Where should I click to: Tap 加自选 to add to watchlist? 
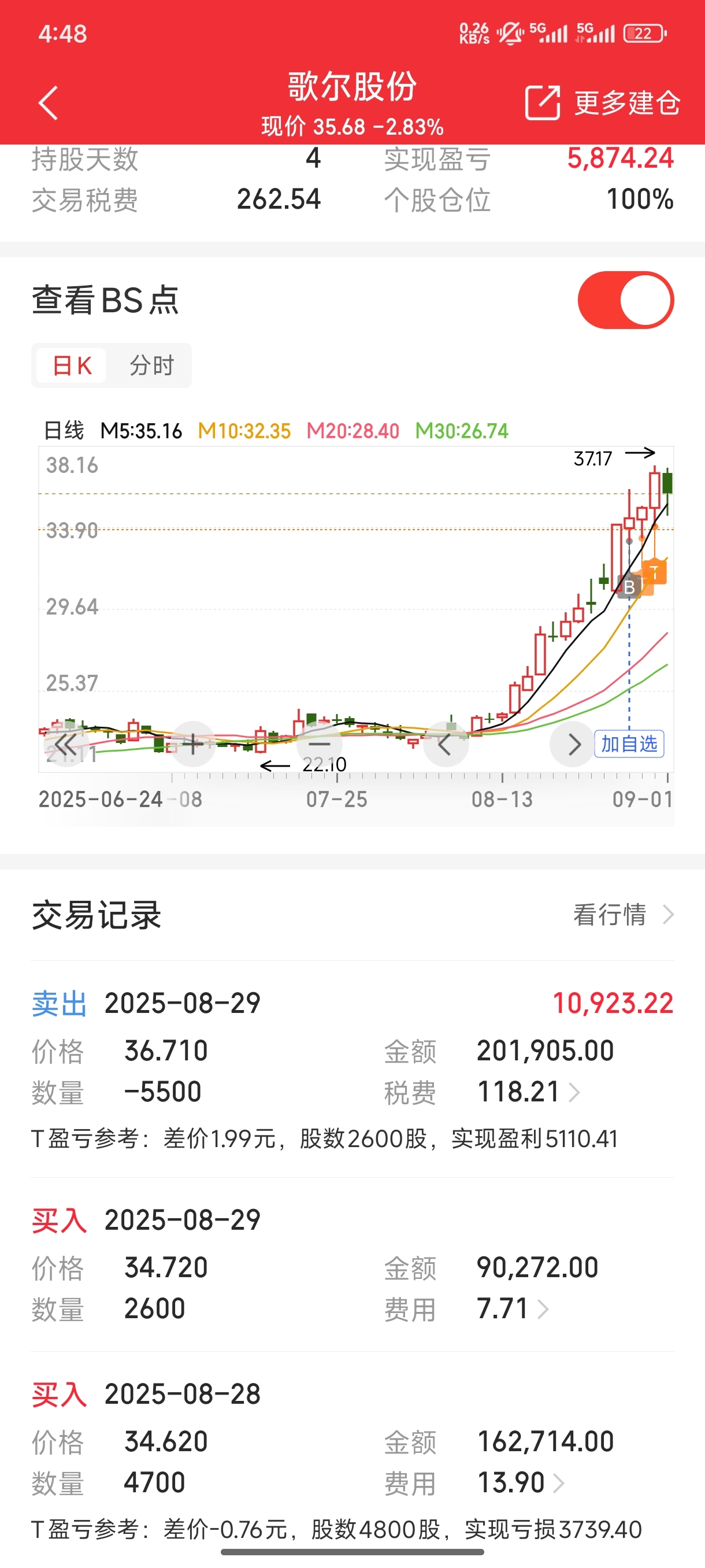tap(629, 744)
